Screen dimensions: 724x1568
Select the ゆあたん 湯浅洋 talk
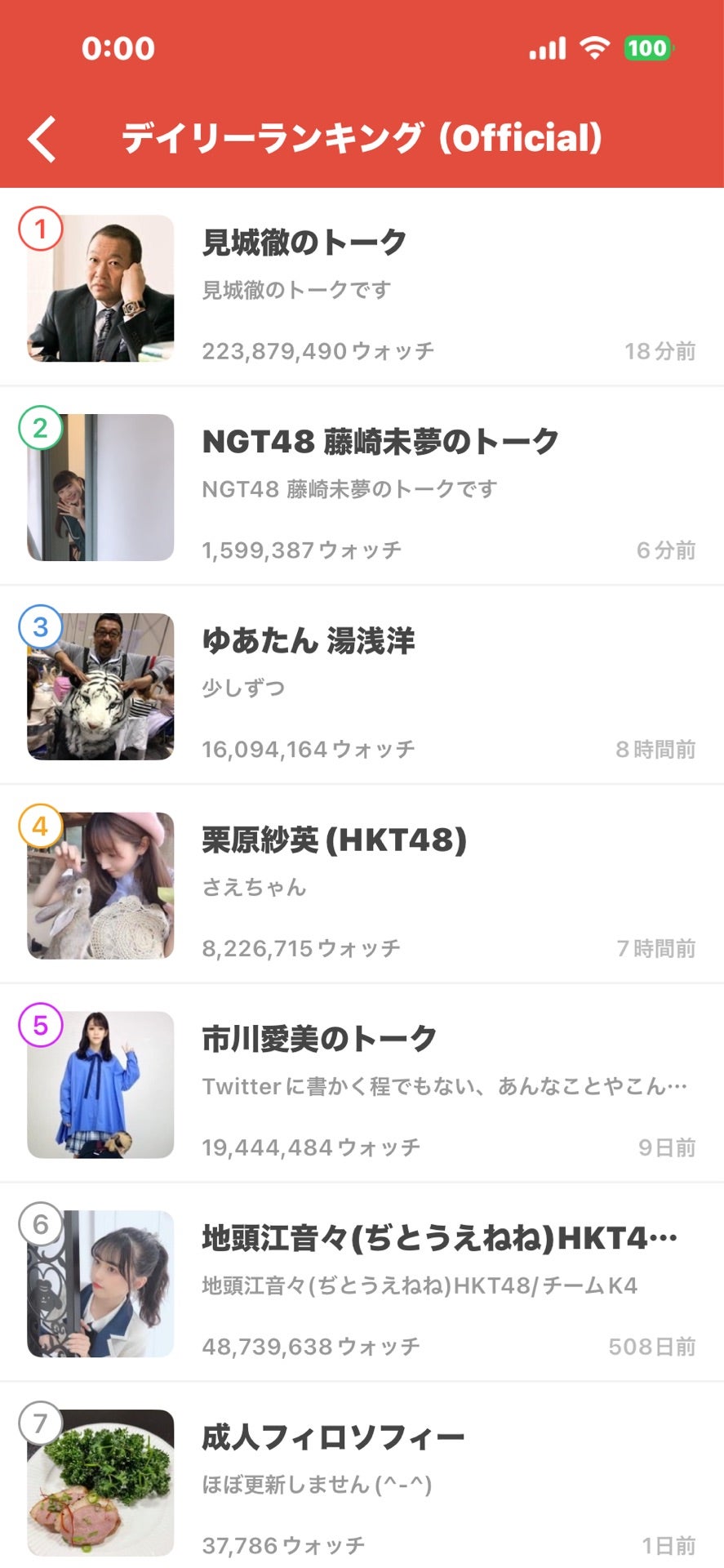[x=362, y=686]
